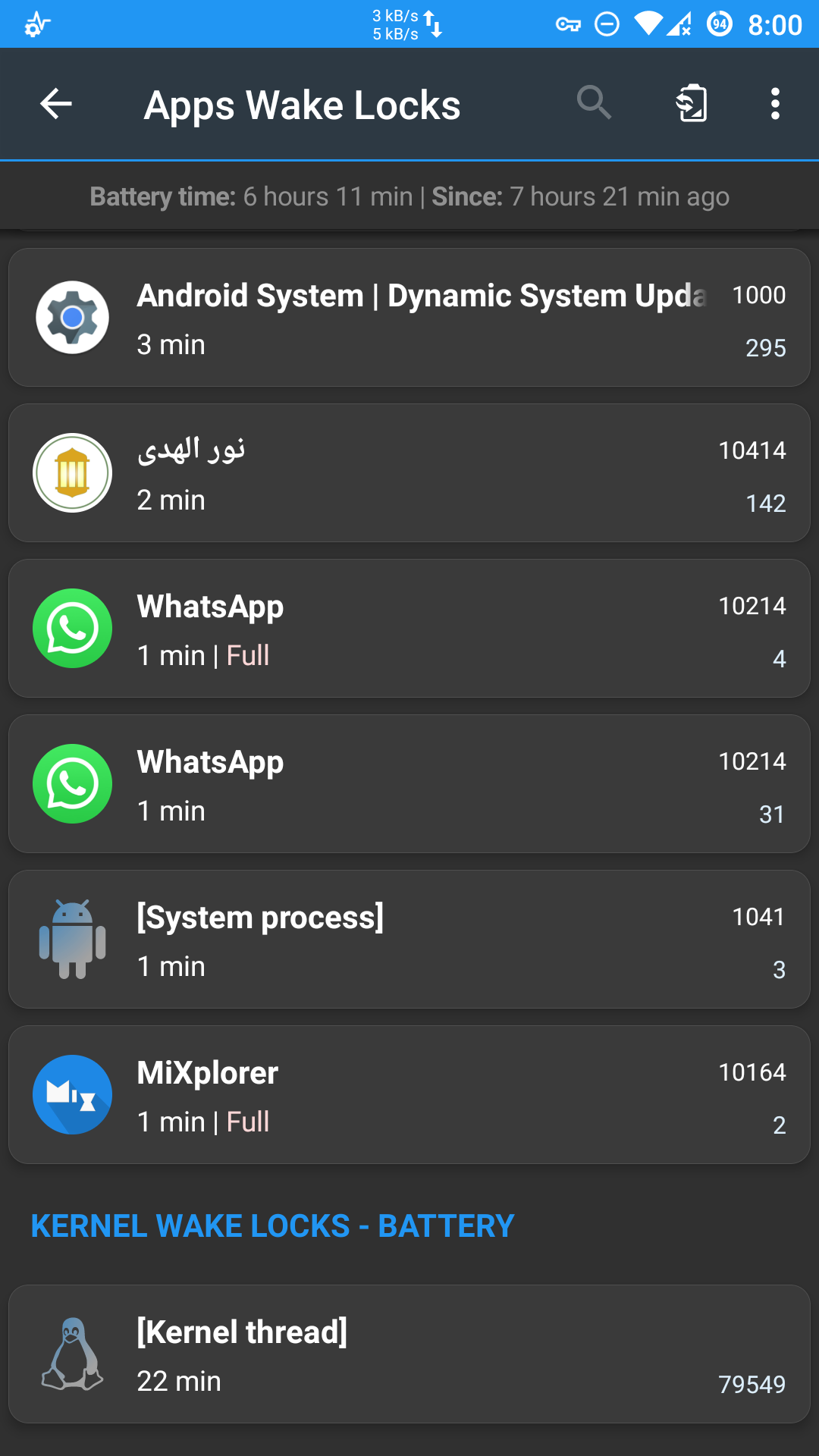Open the MiXplorer wake lock entry
This screenshot has width=819, height=1456.
pos(409,1094)
